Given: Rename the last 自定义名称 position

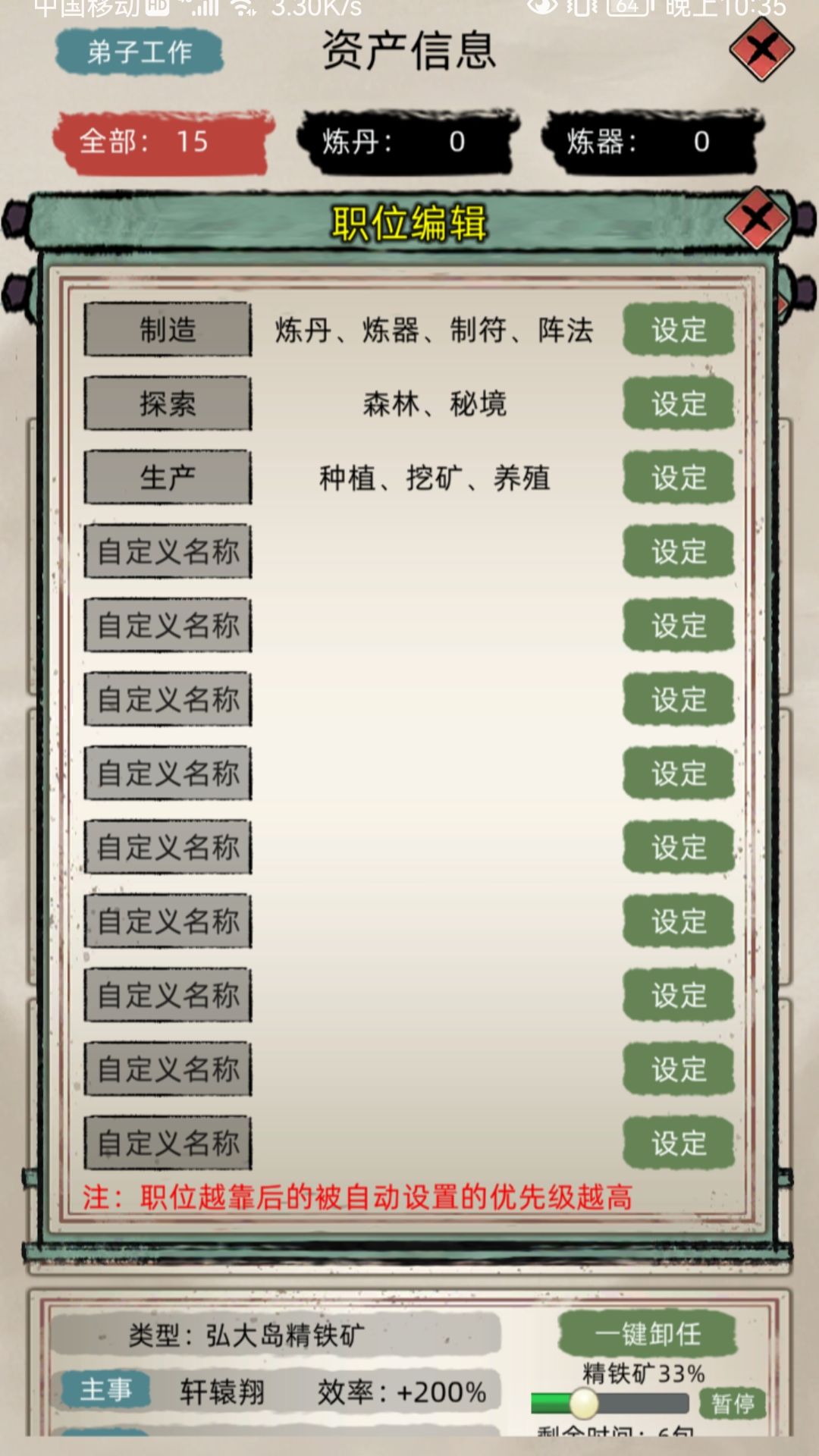Looking at the screenshot, I should [x=168, y=1142].
